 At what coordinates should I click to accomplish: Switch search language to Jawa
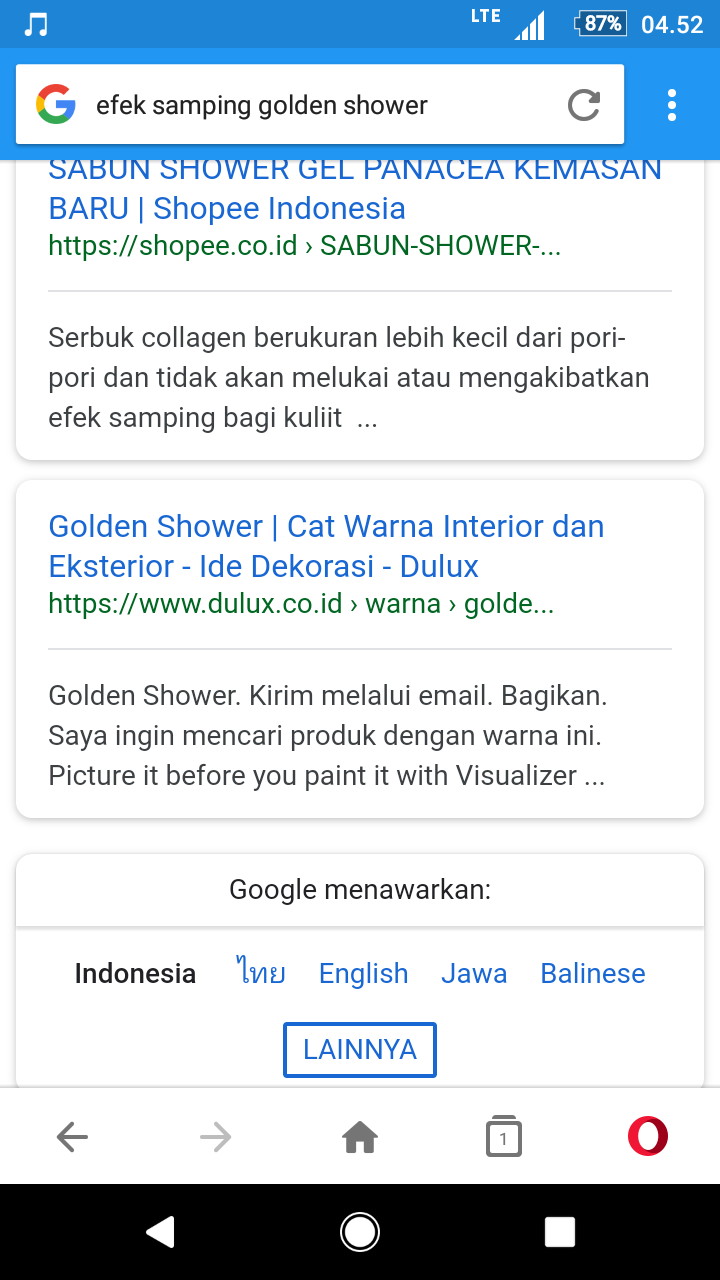474,973
